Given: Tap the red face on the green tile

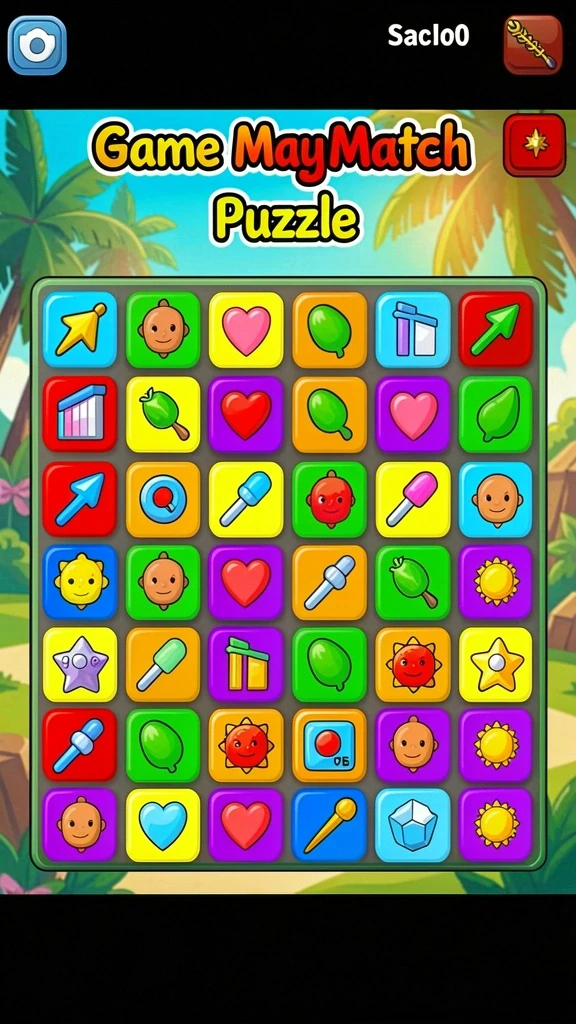Looking at the screenshot, I should [330, 500].
